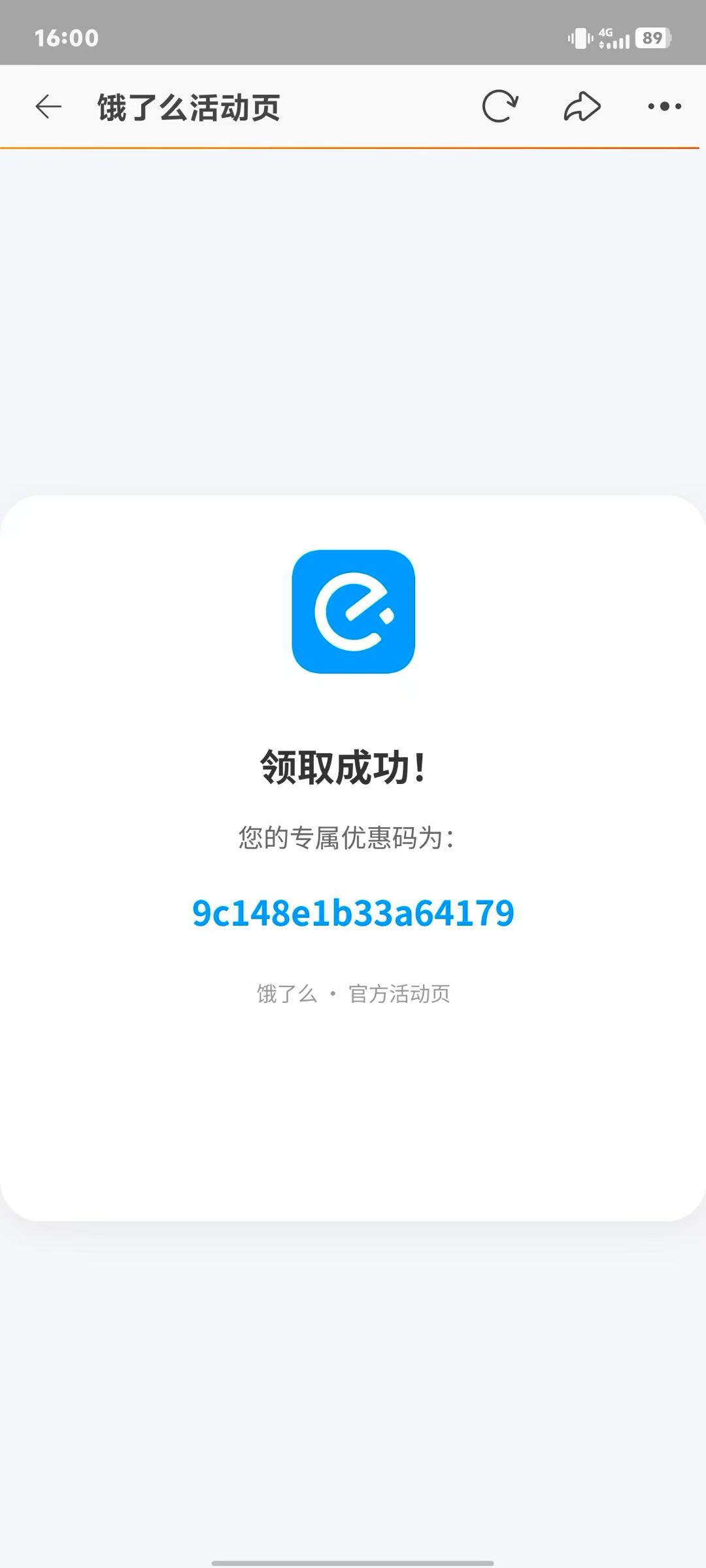The width and height of the screenshot is (706, 1568).
Task: Refresh the activity page
Action: click(x=500, y=106)
